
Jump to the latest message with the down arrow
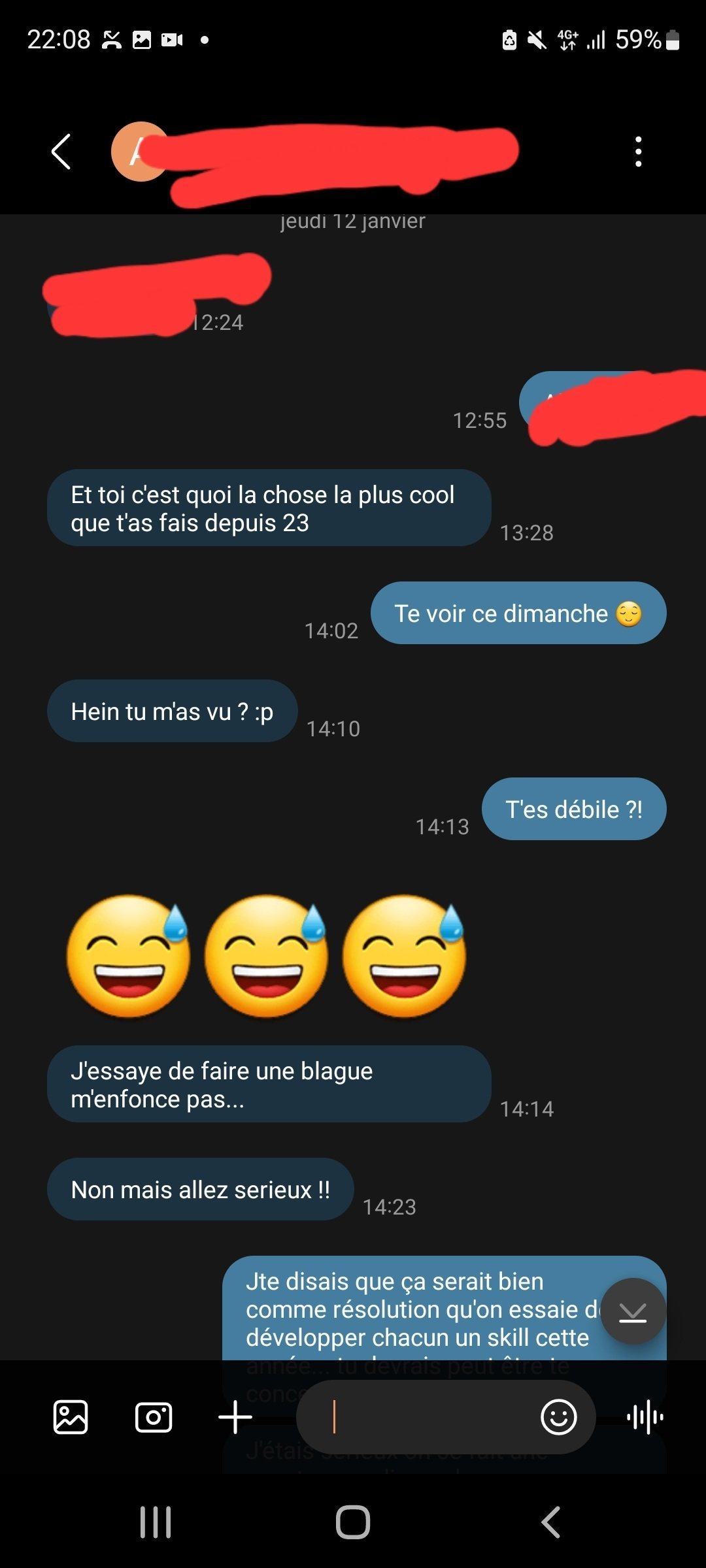coord(633,1311)
